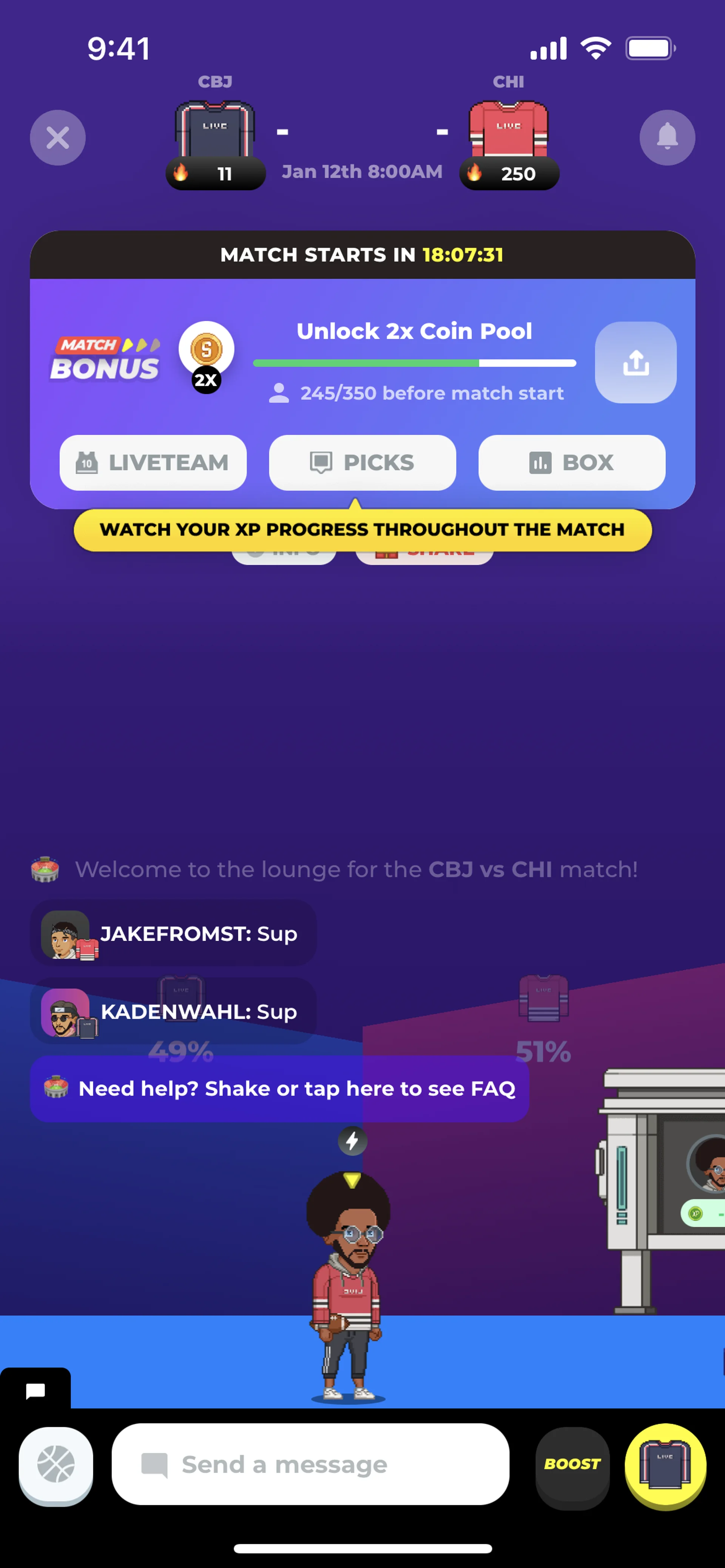
Task: Toggle the chat bubble tab
Action: 35,1390
